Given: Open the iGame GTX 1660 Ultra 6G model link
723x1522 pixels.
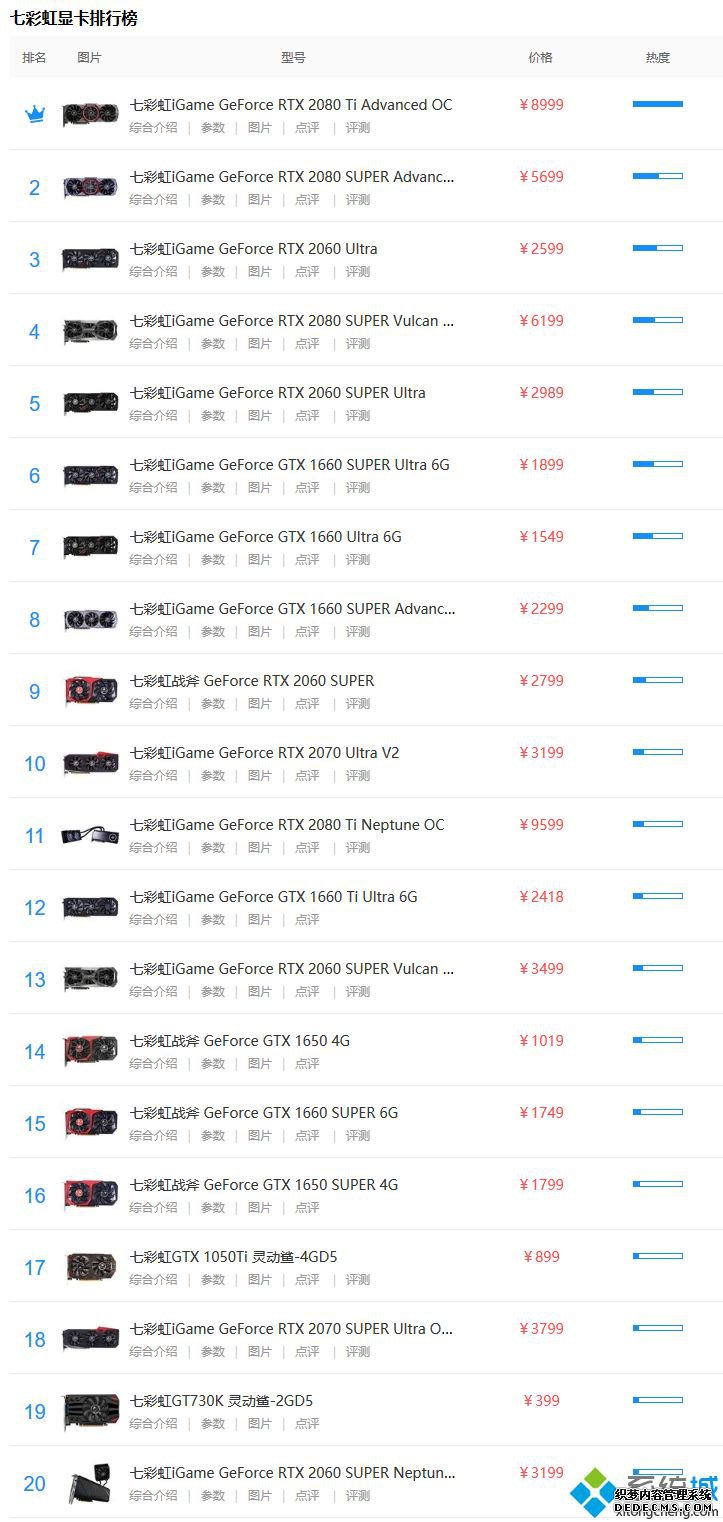Looking at the screenshot, I should [x=265, y=537].
